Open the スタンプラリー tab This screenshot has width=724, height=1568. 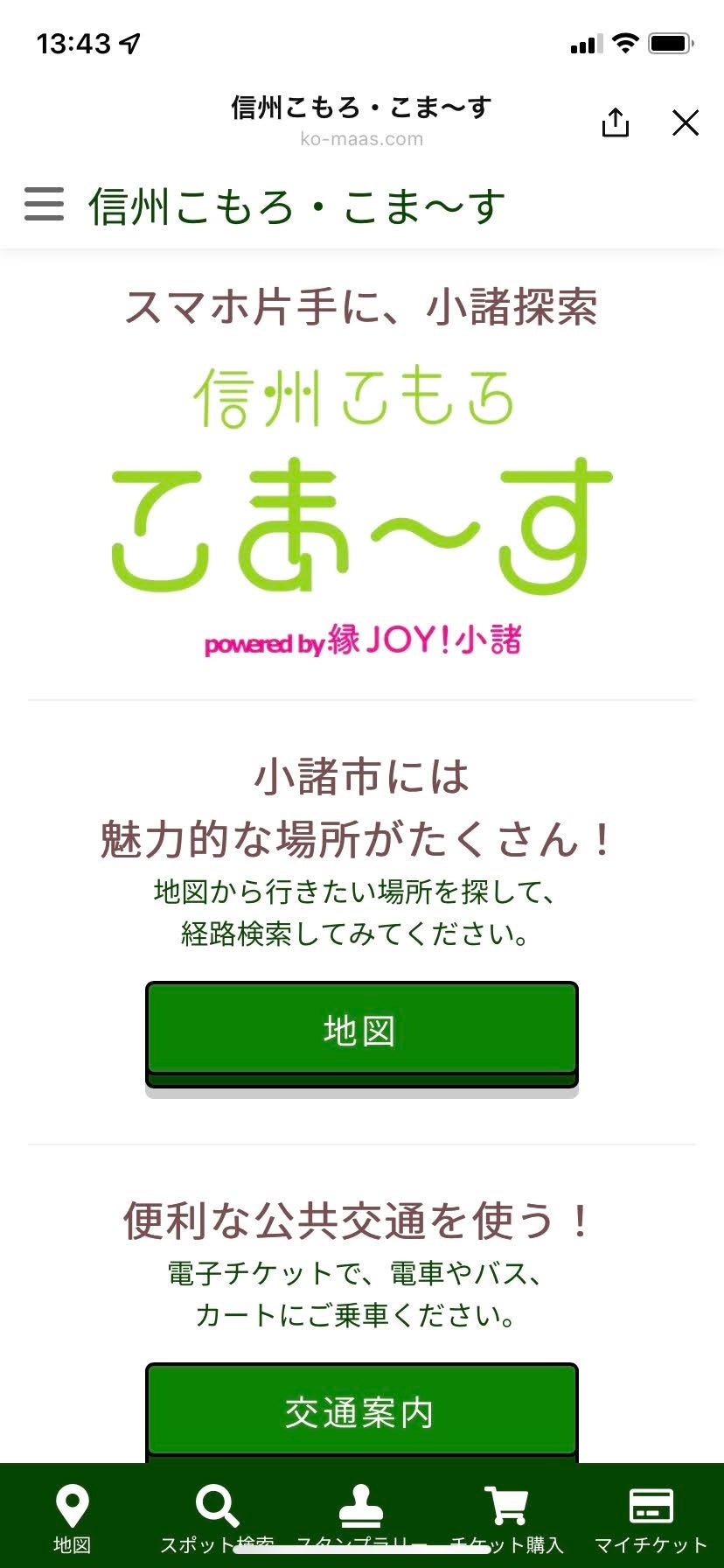(361, 1517)
